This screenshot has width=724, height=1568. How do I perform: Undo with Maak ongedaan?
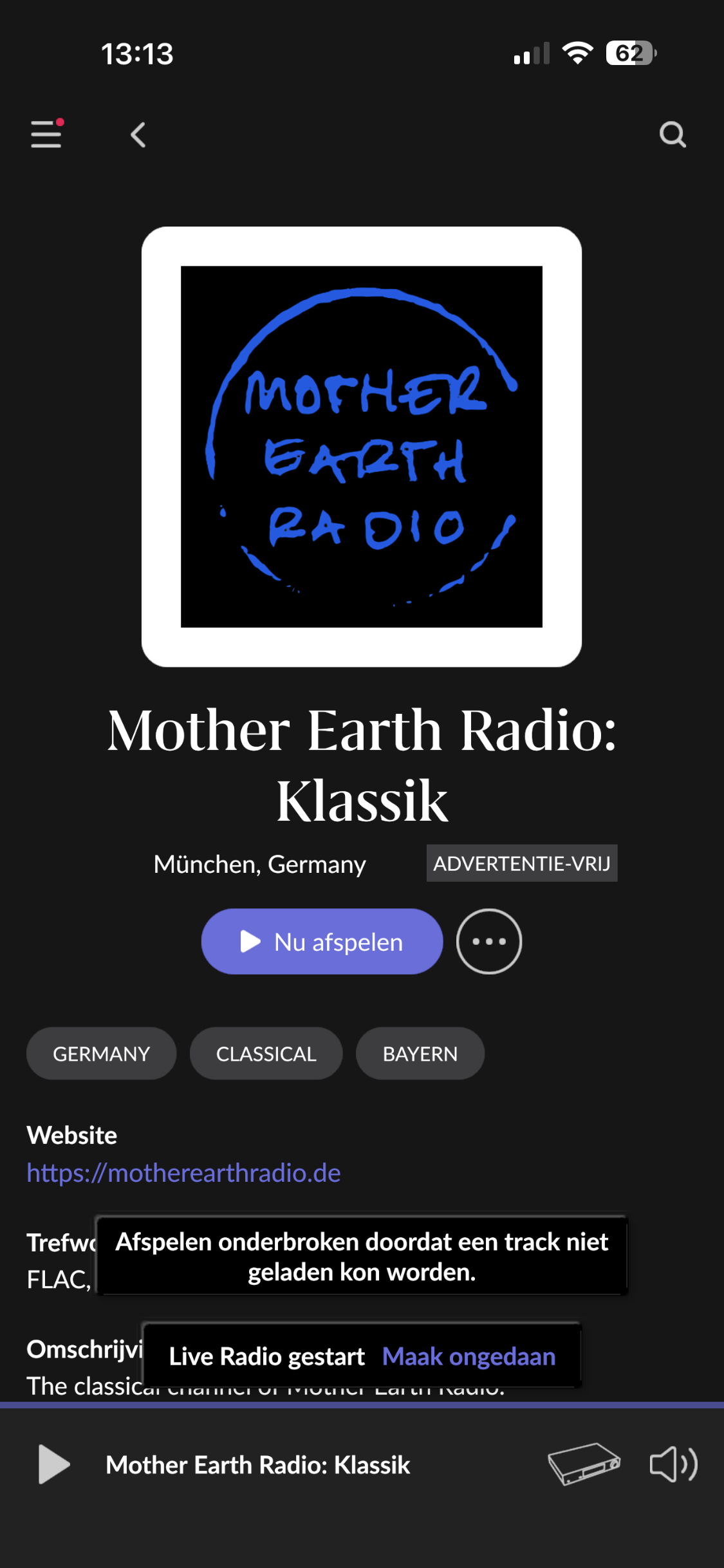point(469,1356)
